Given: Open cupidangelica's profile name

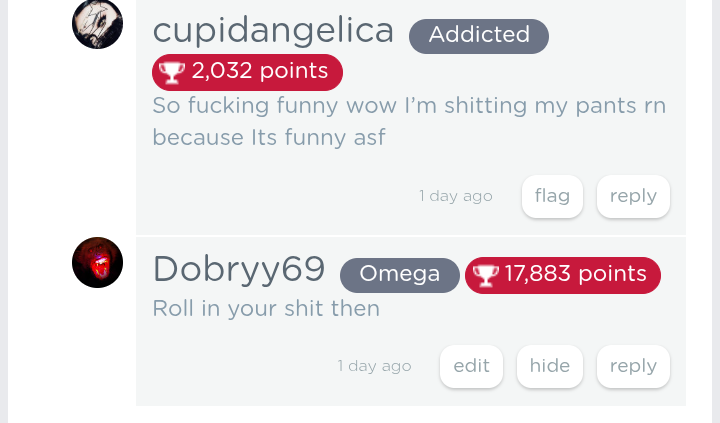Looking at the screenshot, I should click(x=273, y=32).
